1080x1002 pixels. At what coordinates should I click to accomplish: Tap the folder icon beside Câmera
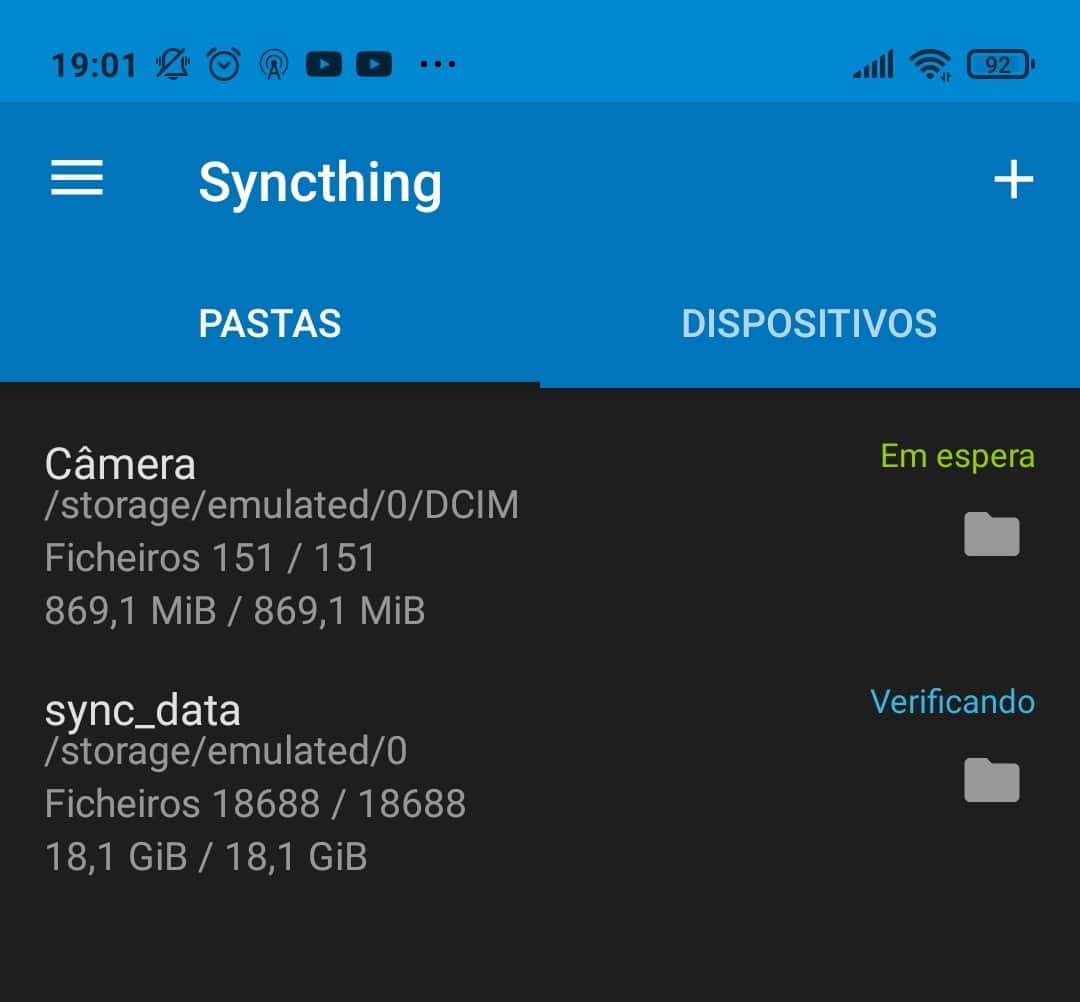(991, 535)
